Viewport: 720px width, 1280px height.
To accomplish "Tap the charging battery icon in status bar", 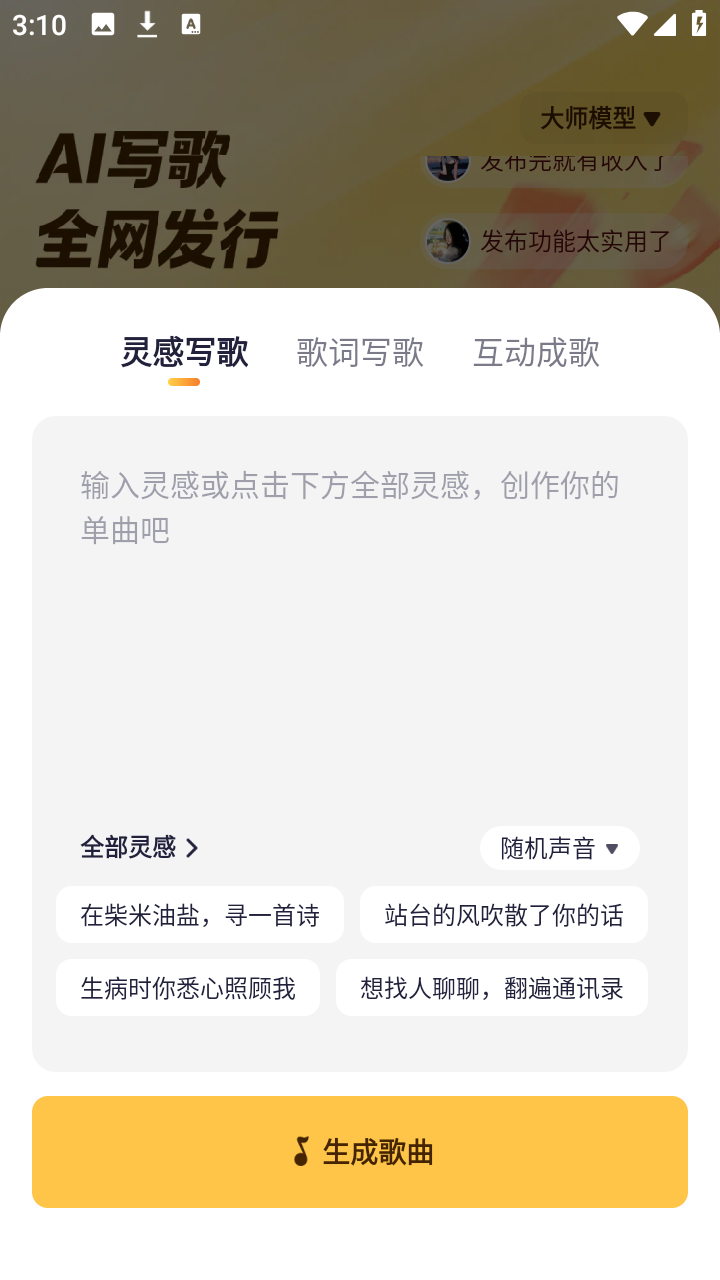I will (699, 24).
